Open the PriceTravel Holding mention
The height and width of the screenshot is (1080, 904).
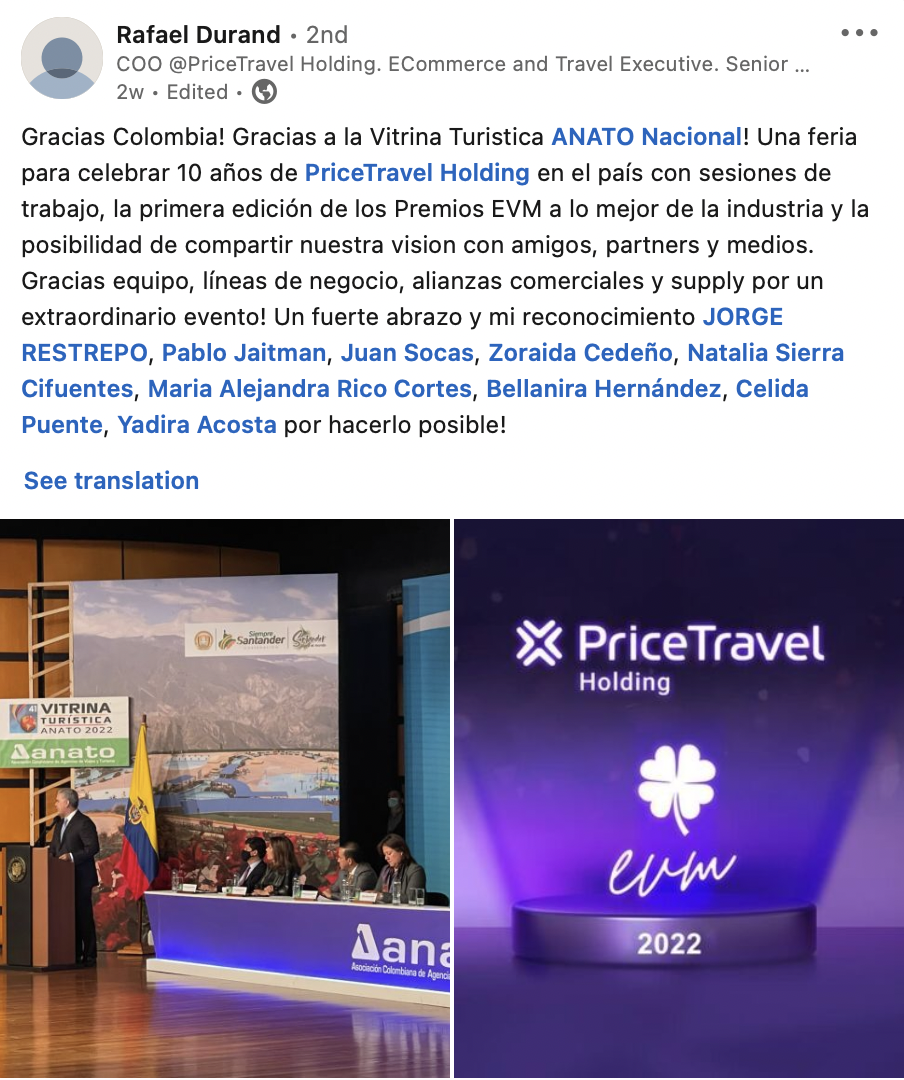417,173
